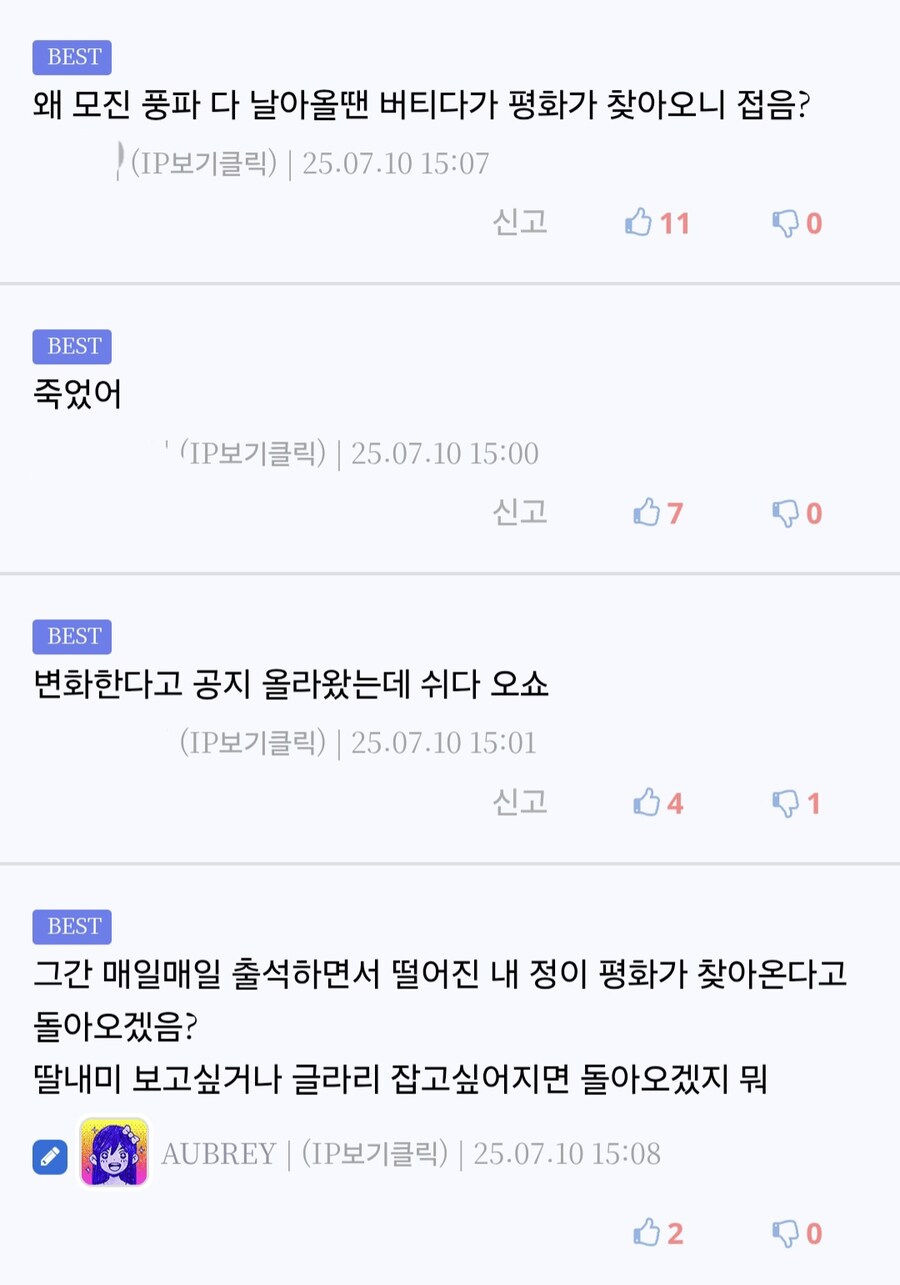Click 신고 on the first comment
Image resolution: width=900 pixels, height=1285 pixels.
[x=519, y=223]
